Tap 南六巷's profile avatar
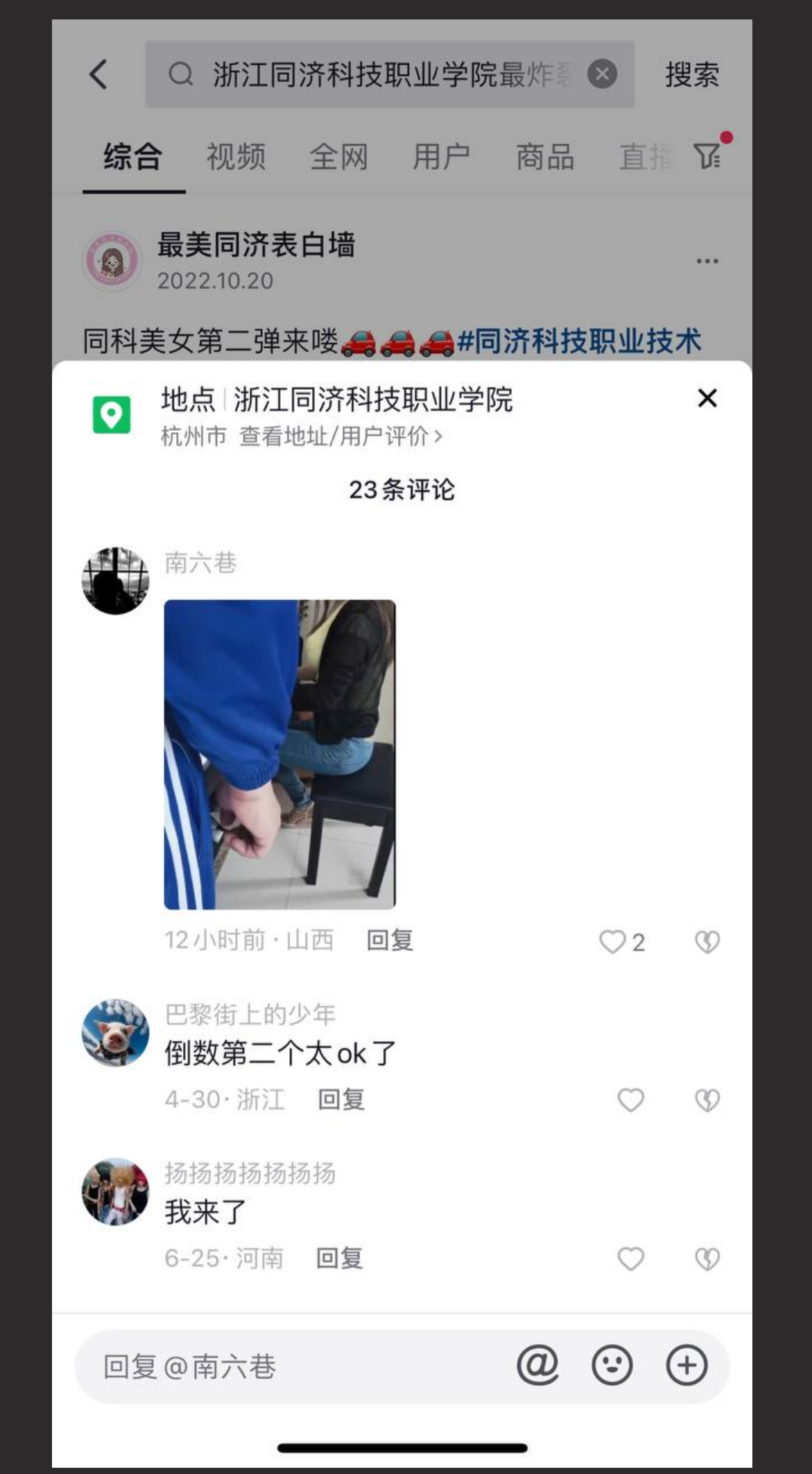The width and height of the screenshot is (812, 1474). tap(114, 581)
